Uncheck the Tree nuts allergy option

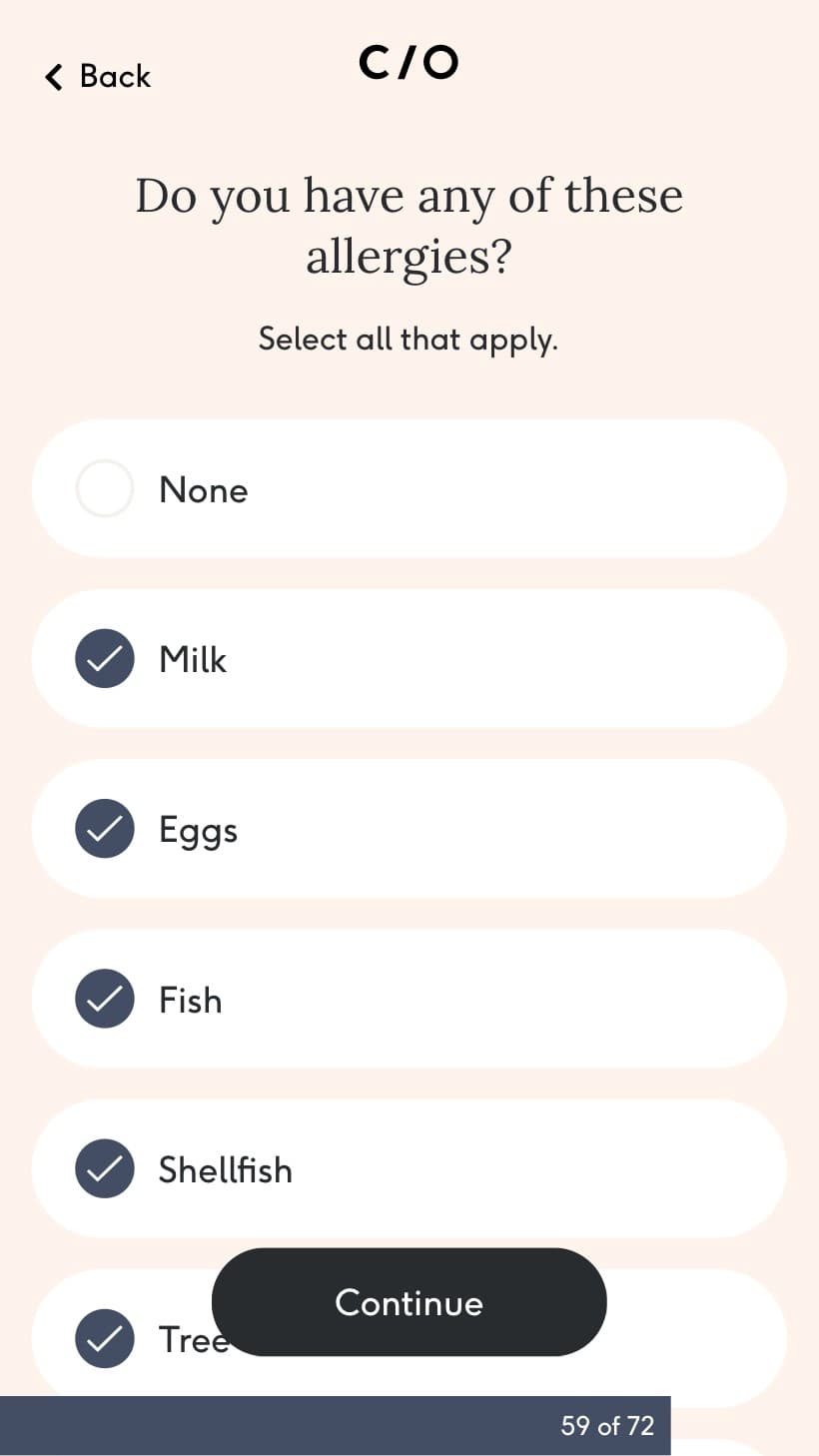(105, 1338)
